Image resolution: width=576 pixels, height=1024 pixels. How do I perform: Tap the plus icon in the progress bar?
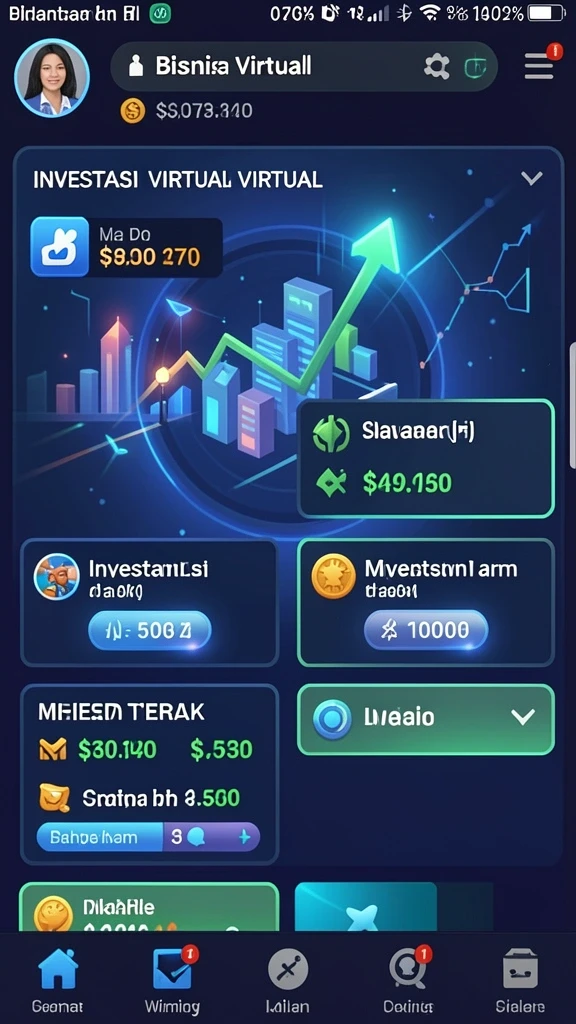click(244, 837)
